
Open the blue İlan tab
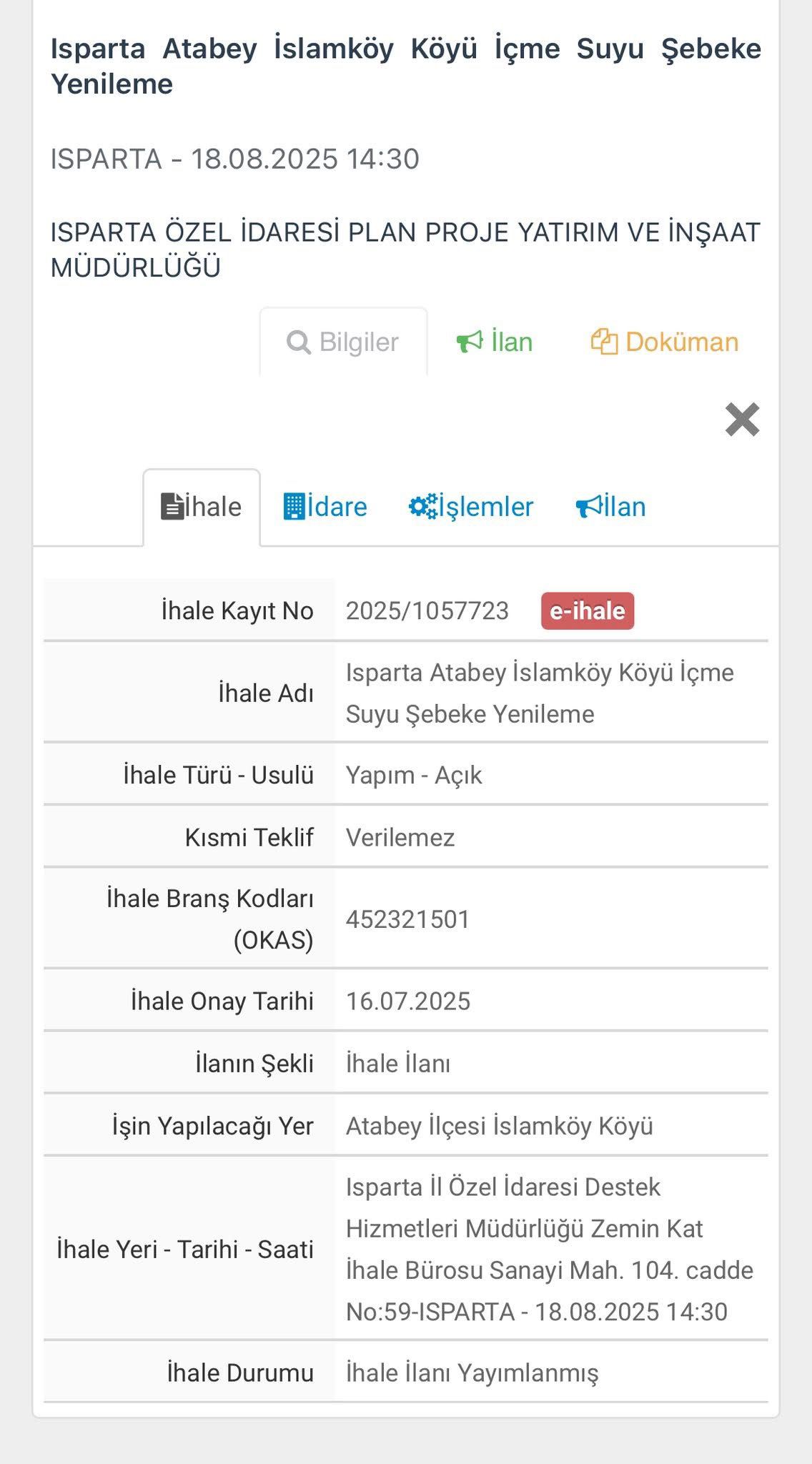coord(611,507)
